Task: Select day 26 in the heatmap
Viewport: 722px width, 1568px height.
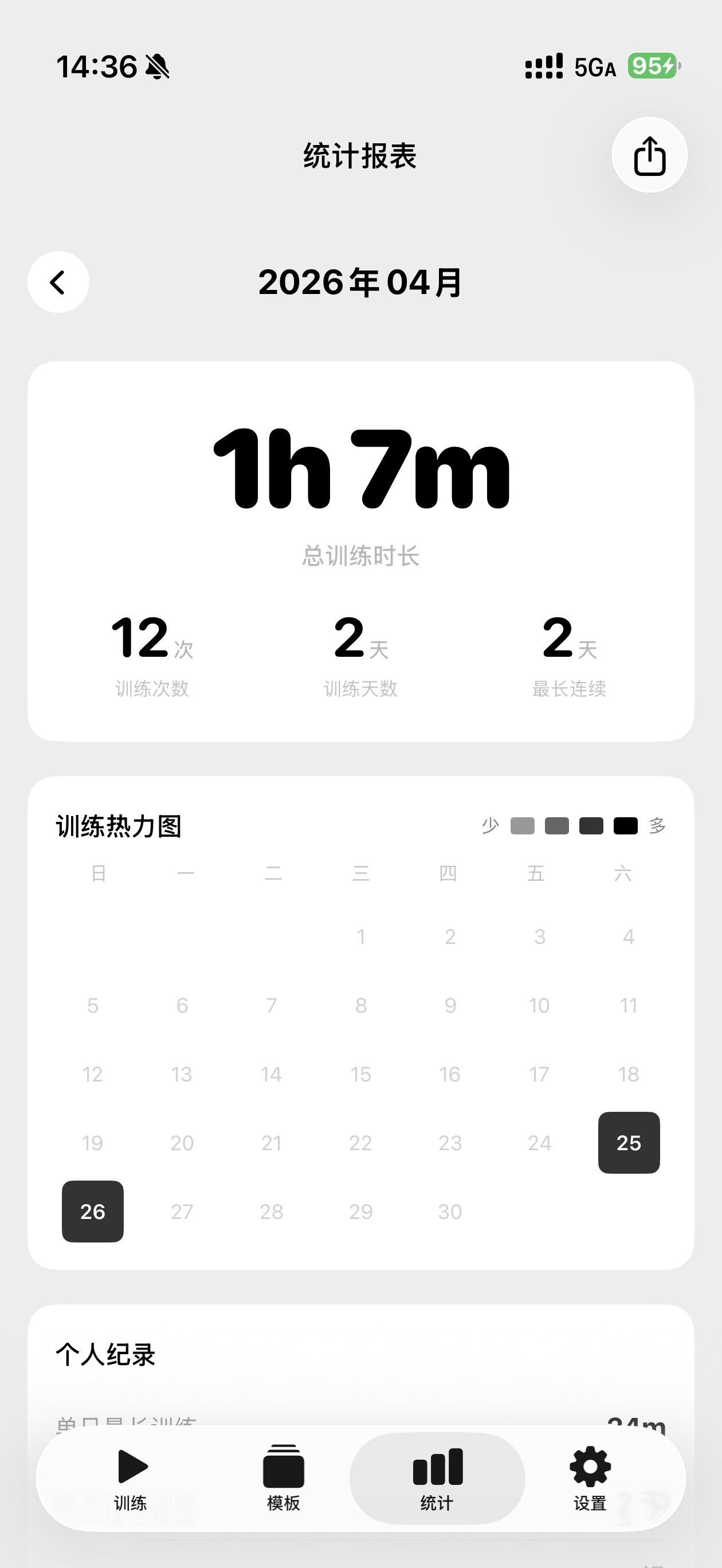Action: click(x=92, y=1212)
